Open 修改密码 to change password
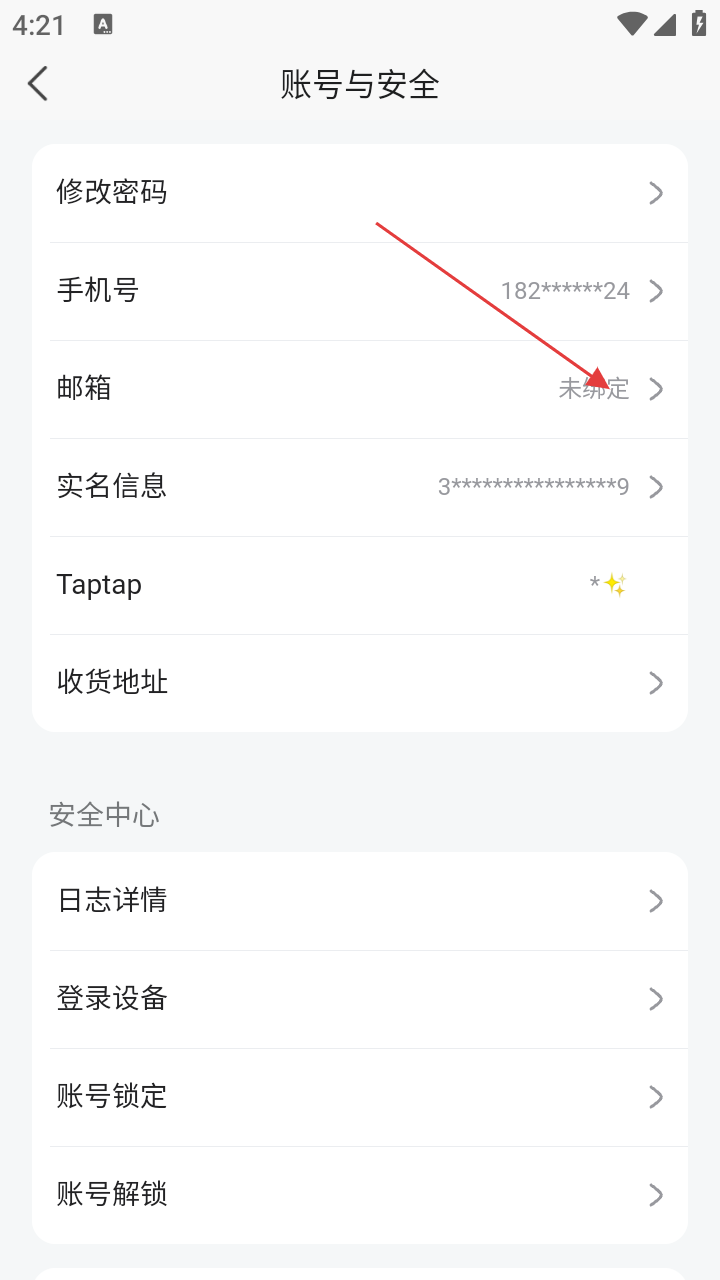This screenshot has width=720, height=1280. coord(360,193)
